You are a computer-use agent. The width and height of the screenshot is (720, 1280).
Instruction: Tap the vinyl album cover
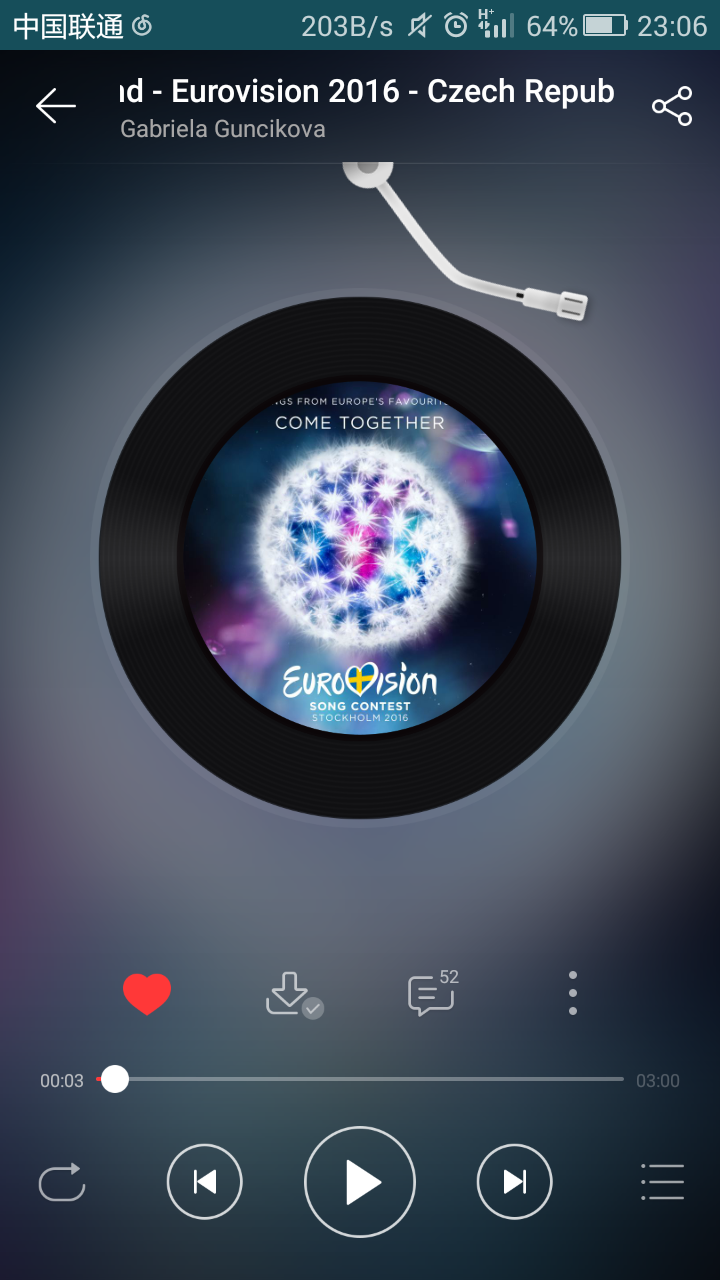(360, 558)
